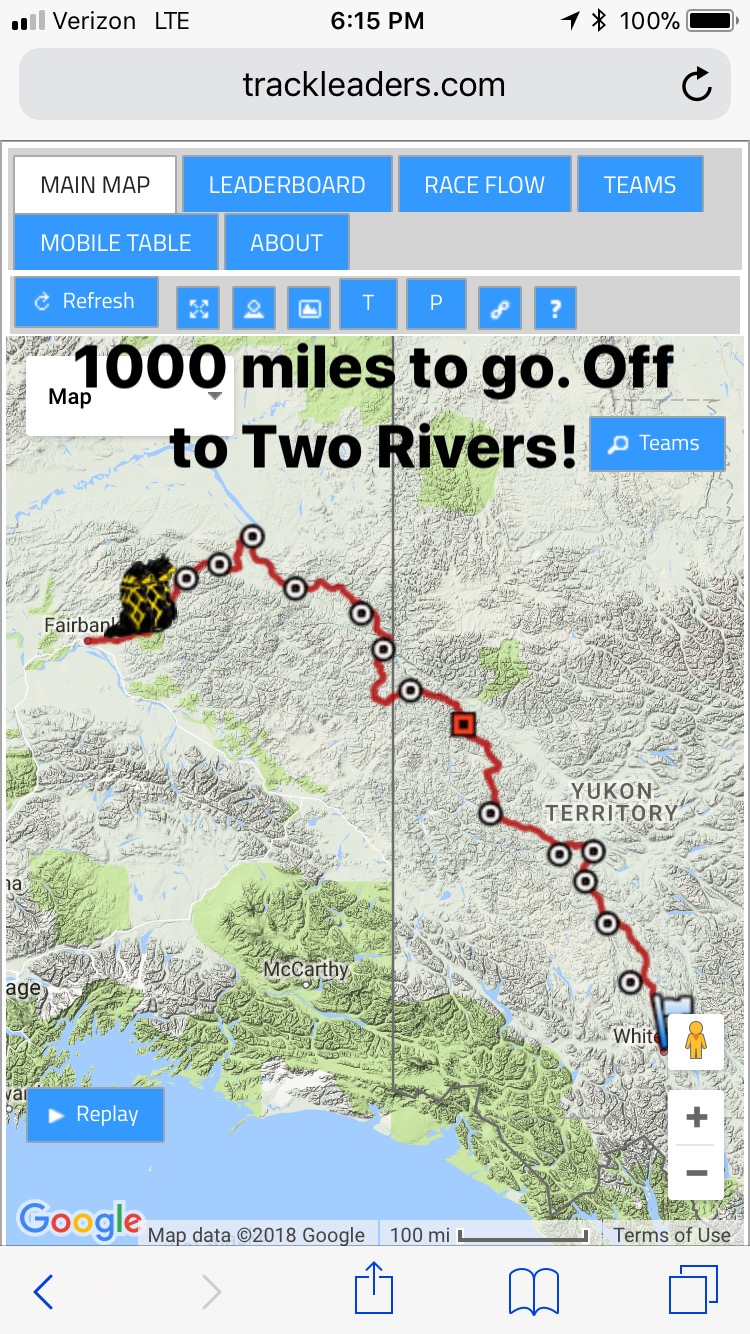Reload the page in Safari
The width and height of the screenshot is (750, 1334).
696,85
